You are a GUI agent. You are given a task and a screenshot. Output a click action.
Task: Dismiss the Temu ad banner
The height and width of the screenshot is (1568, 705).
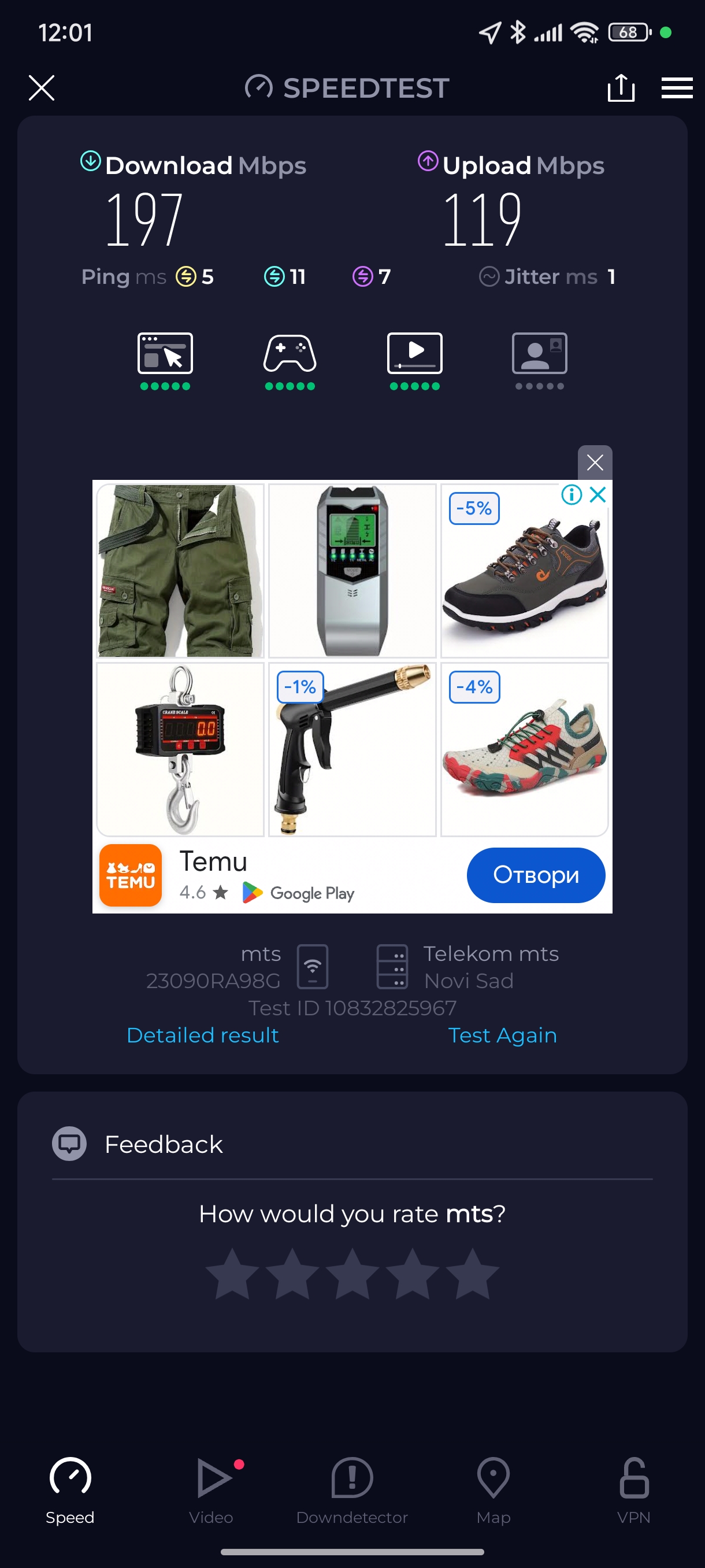pos(594,463)
